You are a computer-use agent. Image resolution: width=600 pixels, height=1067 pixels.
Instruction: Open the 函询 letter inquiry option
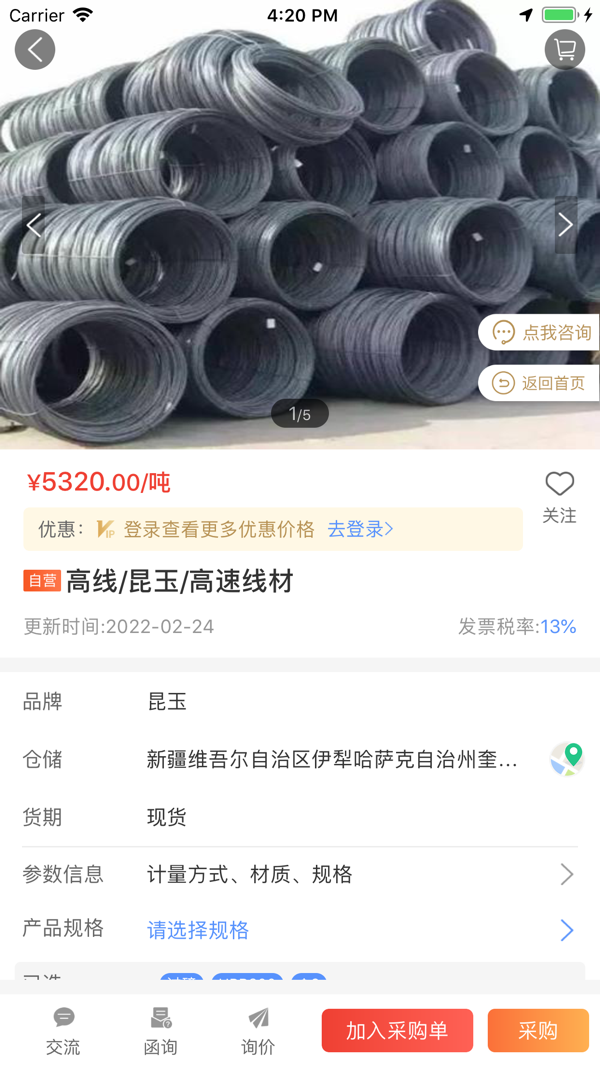point(160,1031)
